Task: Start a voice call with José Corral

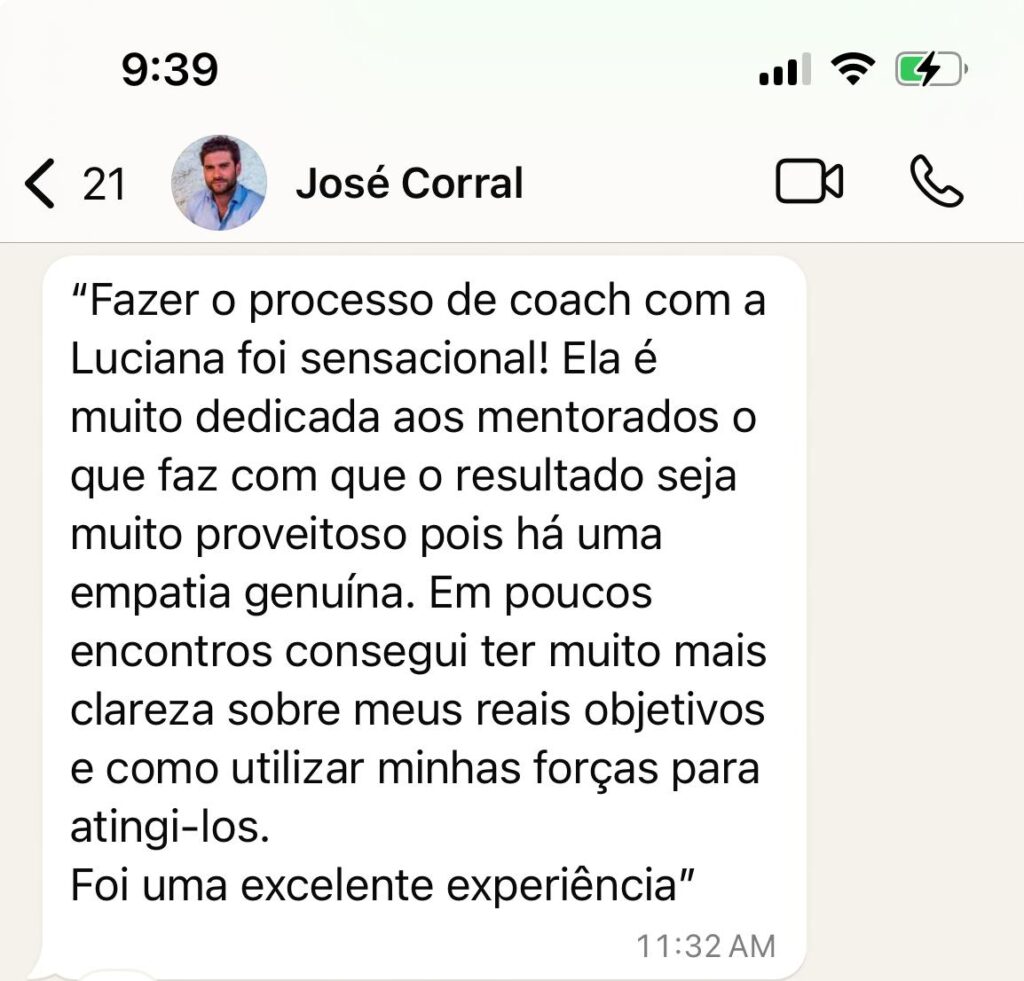Action: (x=936, y=183)
